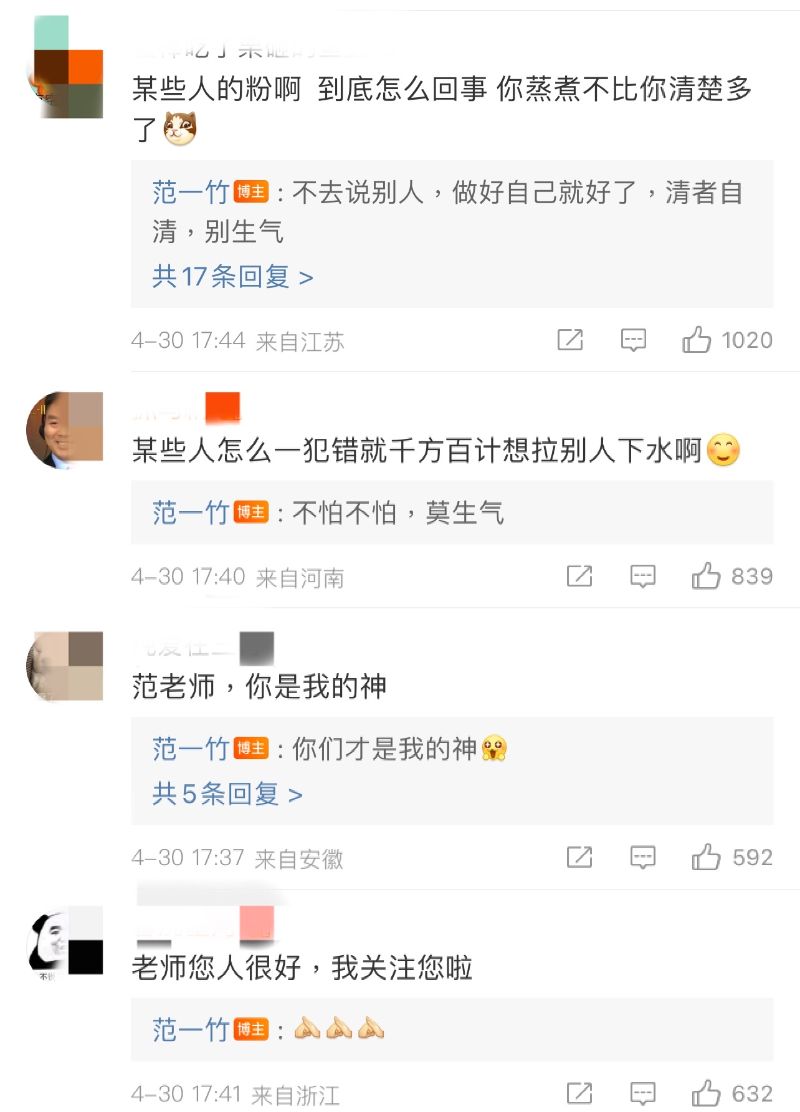The height and width of the screenshot is (1112, 800).
Task: Repost the comment posted from 江苏
Action: (570, 340)
